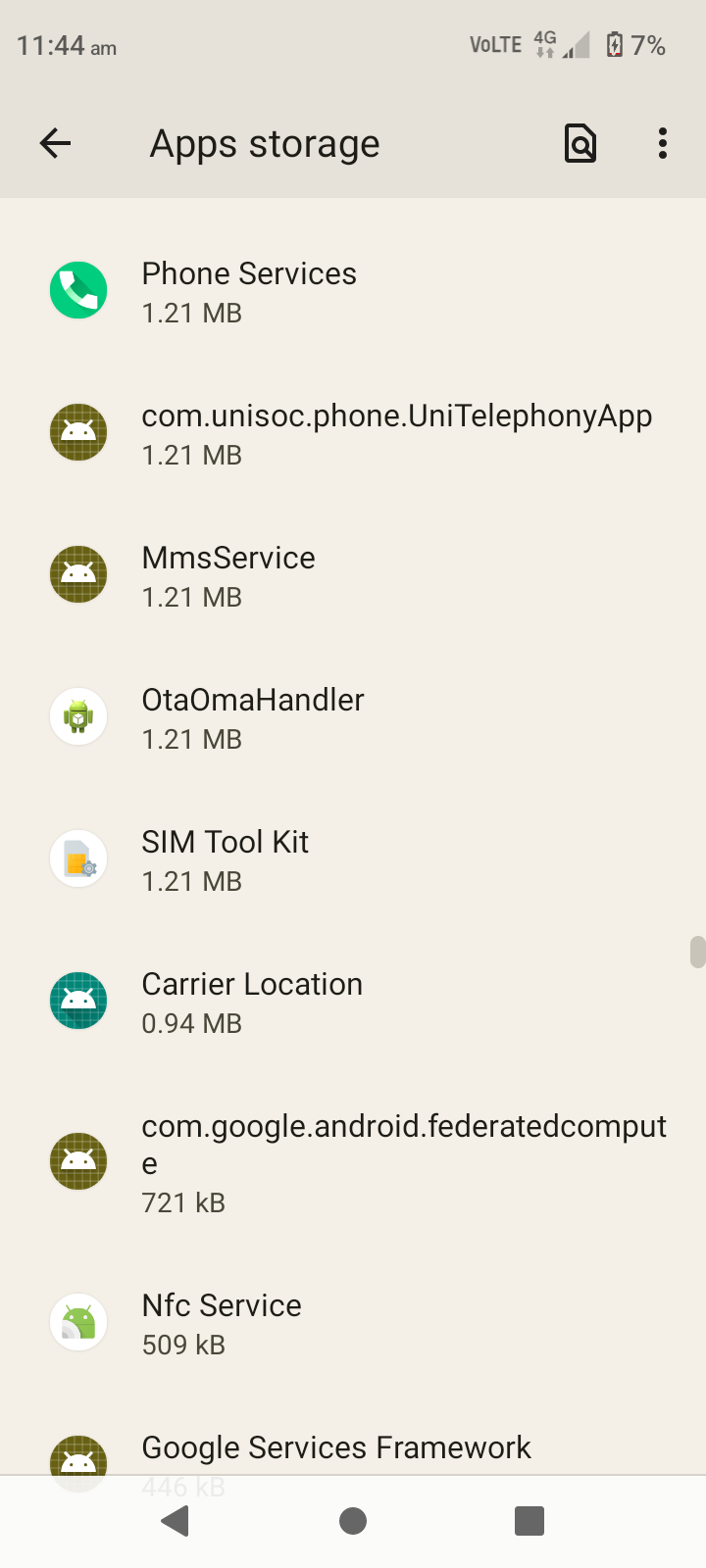This screenshot has height=1568, width=706.
Task: Open Nfc Service storage details
Action: 353,1323
